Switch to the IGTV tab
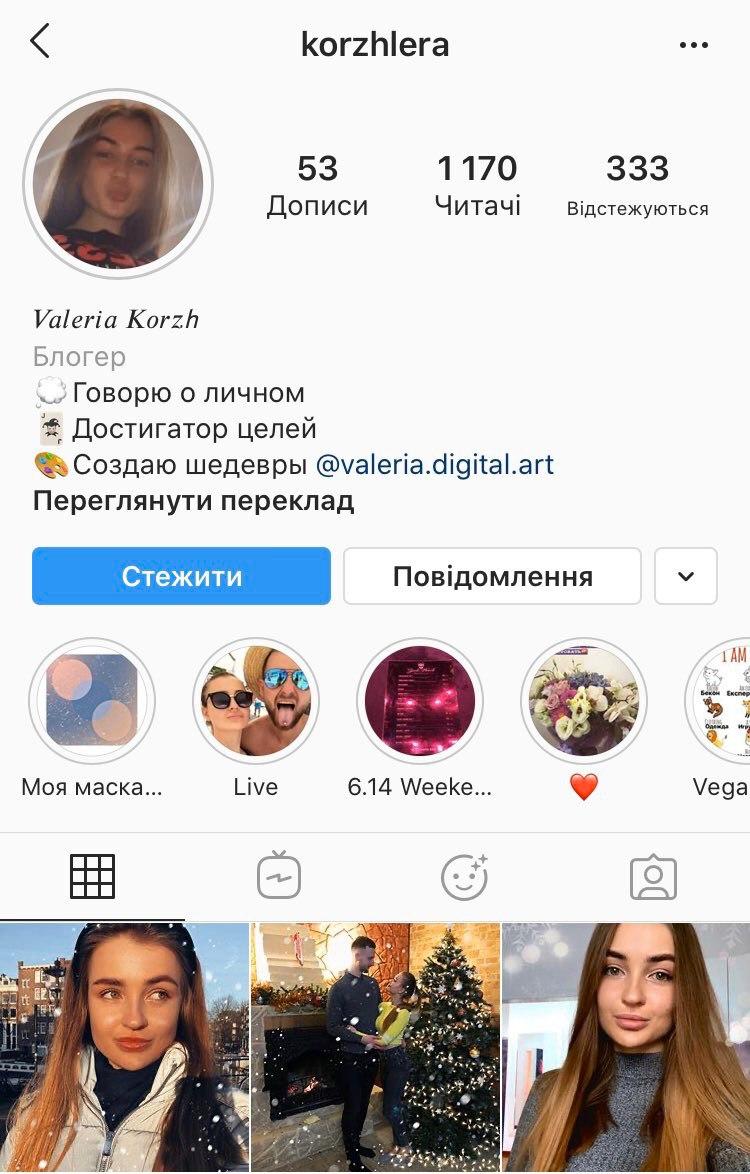 pos(279,877)
